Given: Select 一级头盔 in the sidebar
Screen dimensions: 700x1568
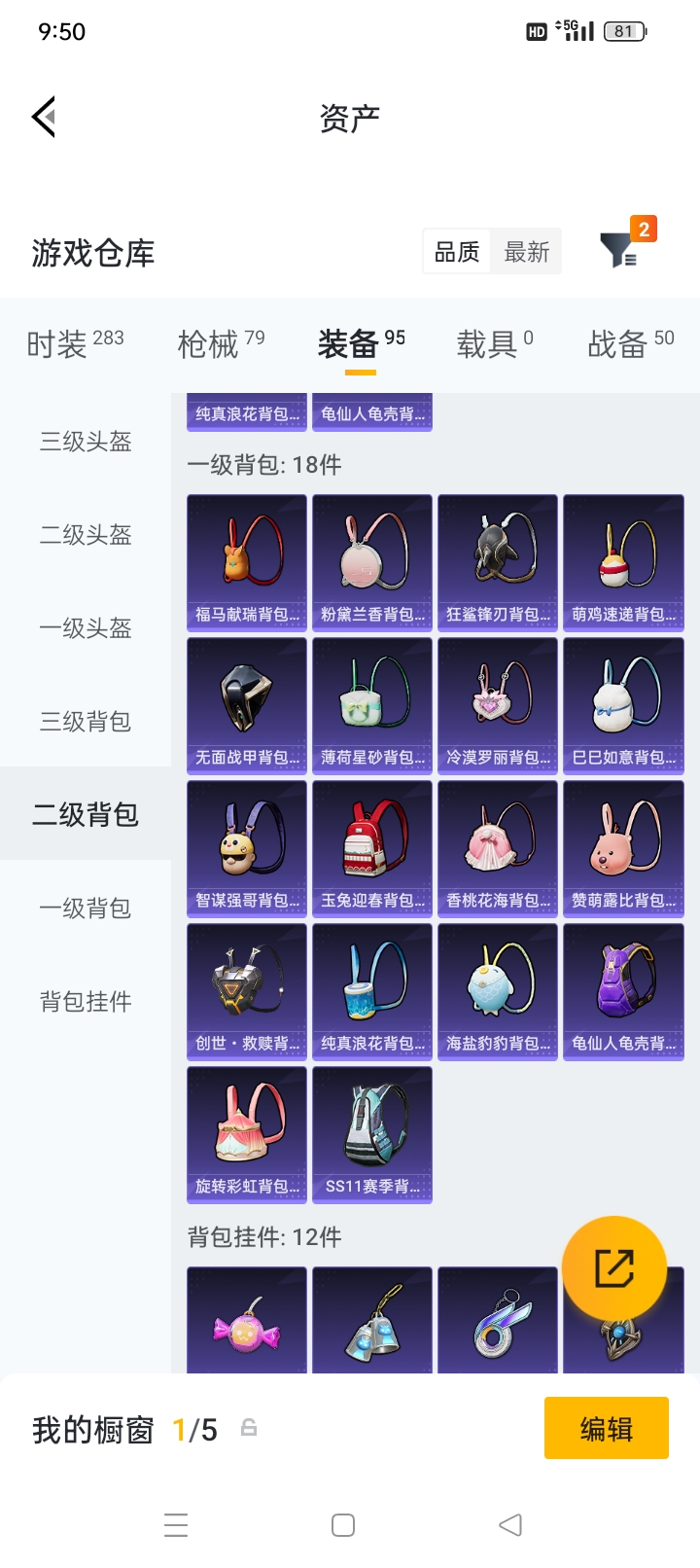Looking at the screenshot, I should click(86, 628).
